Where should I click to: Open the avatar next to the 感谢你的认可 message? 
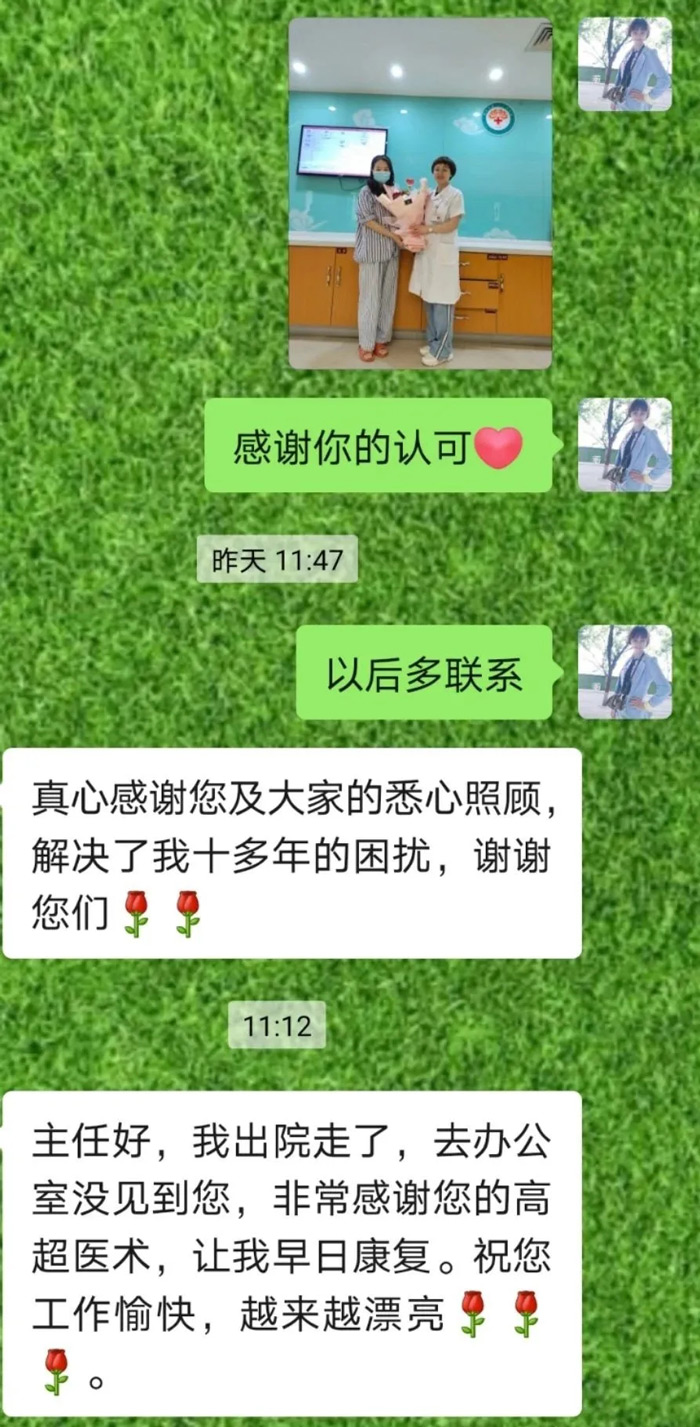624,444
